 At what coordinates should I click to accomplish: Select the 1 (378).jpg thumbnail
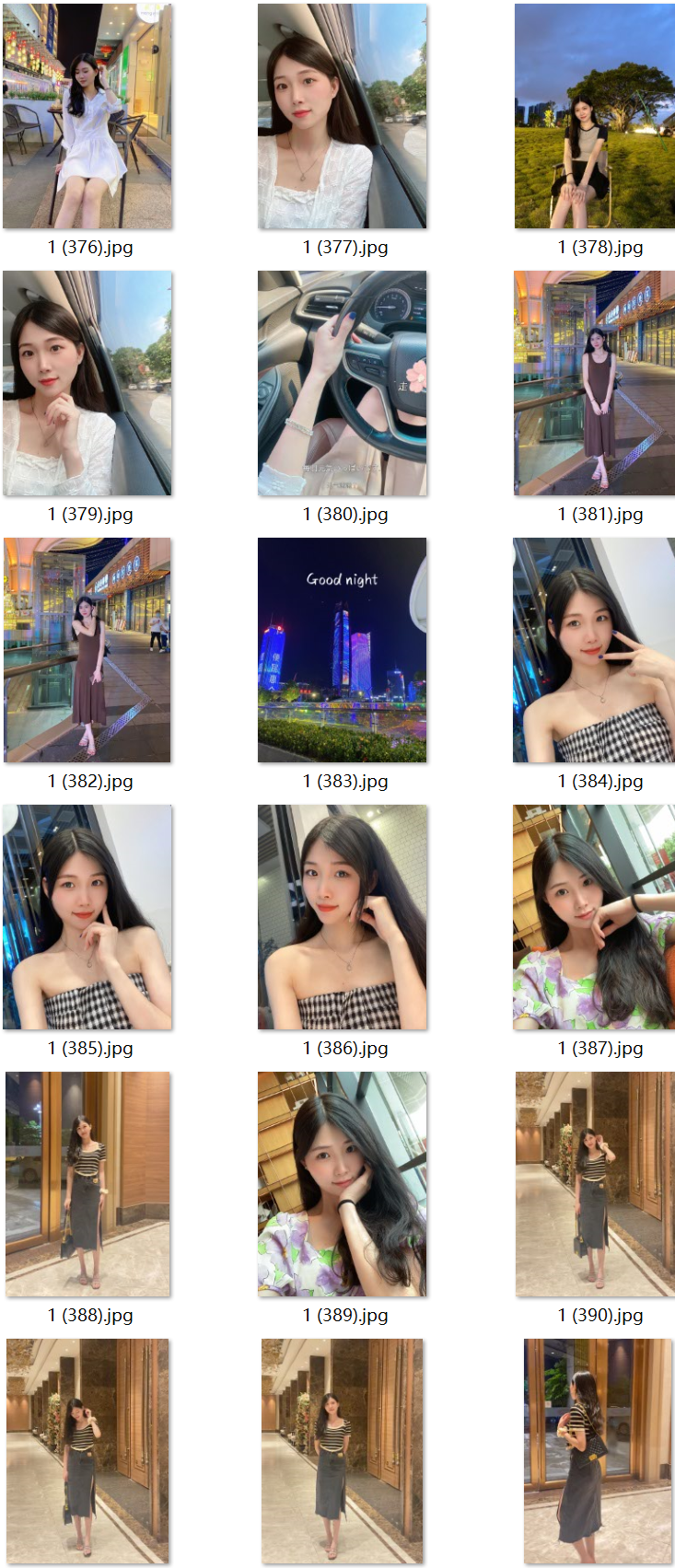(x=595, y=116)
